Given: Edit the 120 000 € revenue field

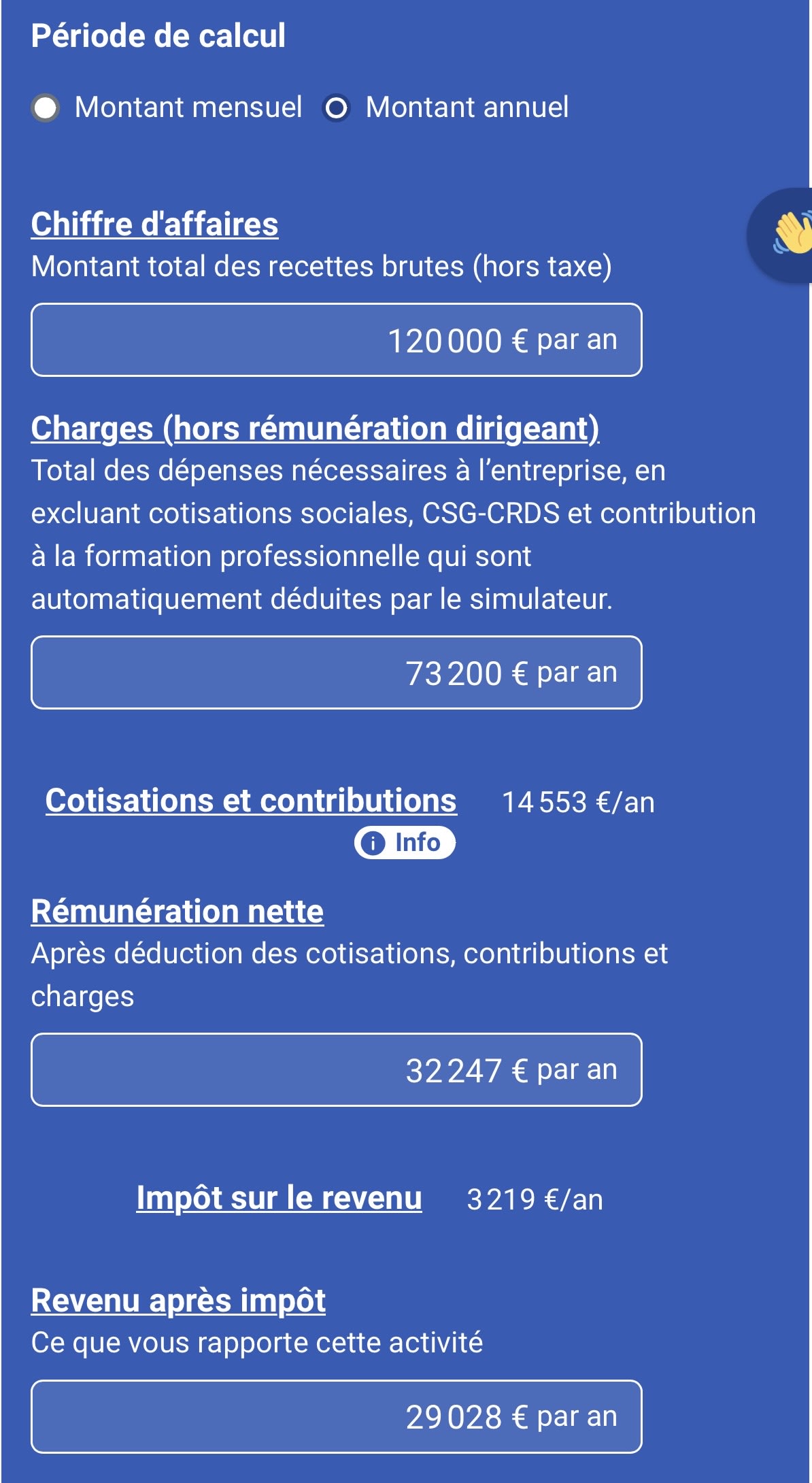Looking at the screenshot, I should pyautogui.click(x=336, y=340).
